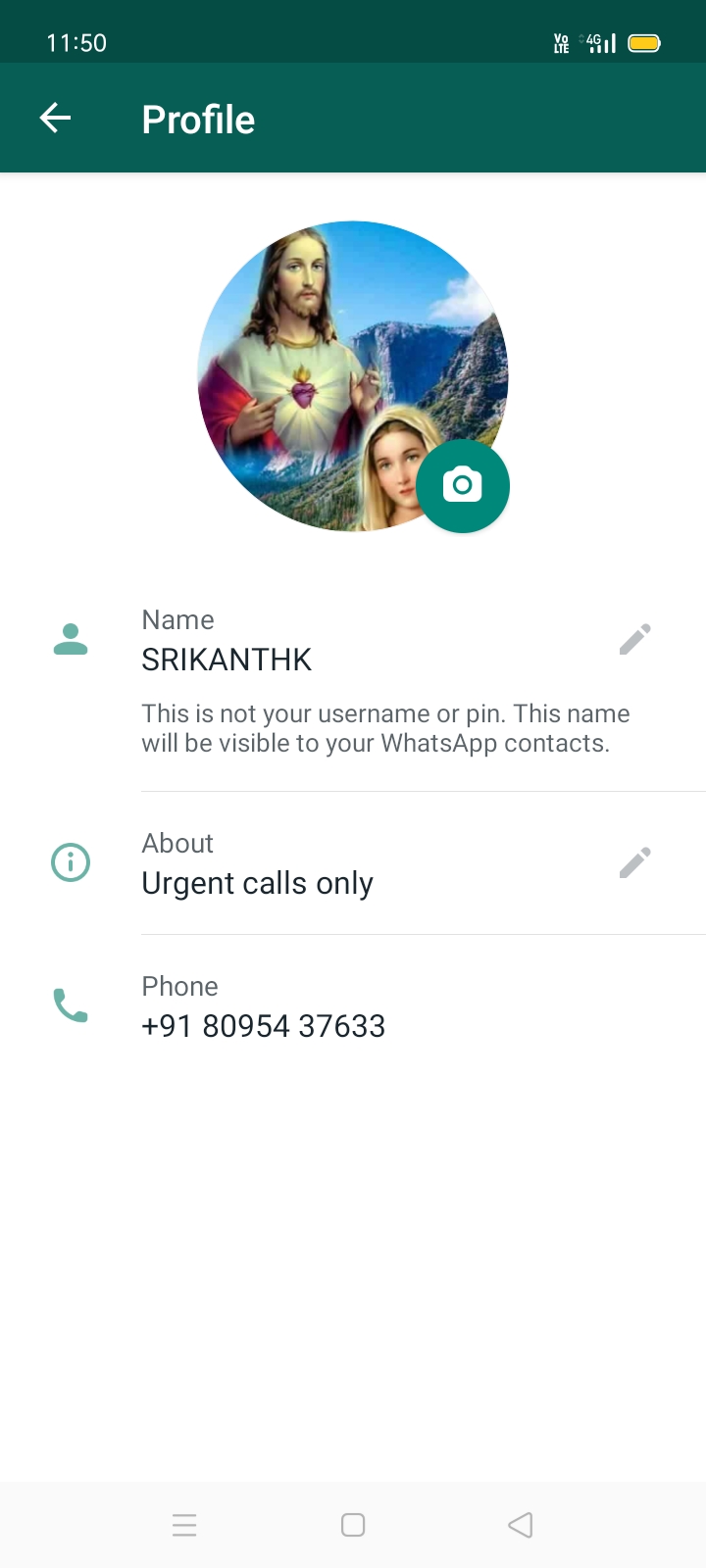The width and height of the screenshot is (706, 1568).
Task: Go back from the Profile screen
Action: click(x=56, y=119)
